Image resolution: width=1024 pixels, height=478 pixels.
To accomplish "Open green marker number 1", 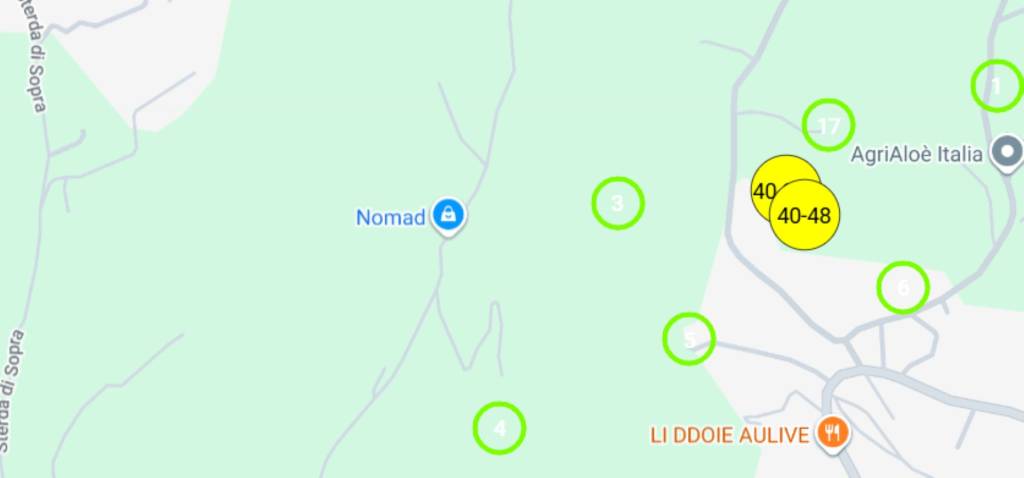I will (x=996, y=86).
